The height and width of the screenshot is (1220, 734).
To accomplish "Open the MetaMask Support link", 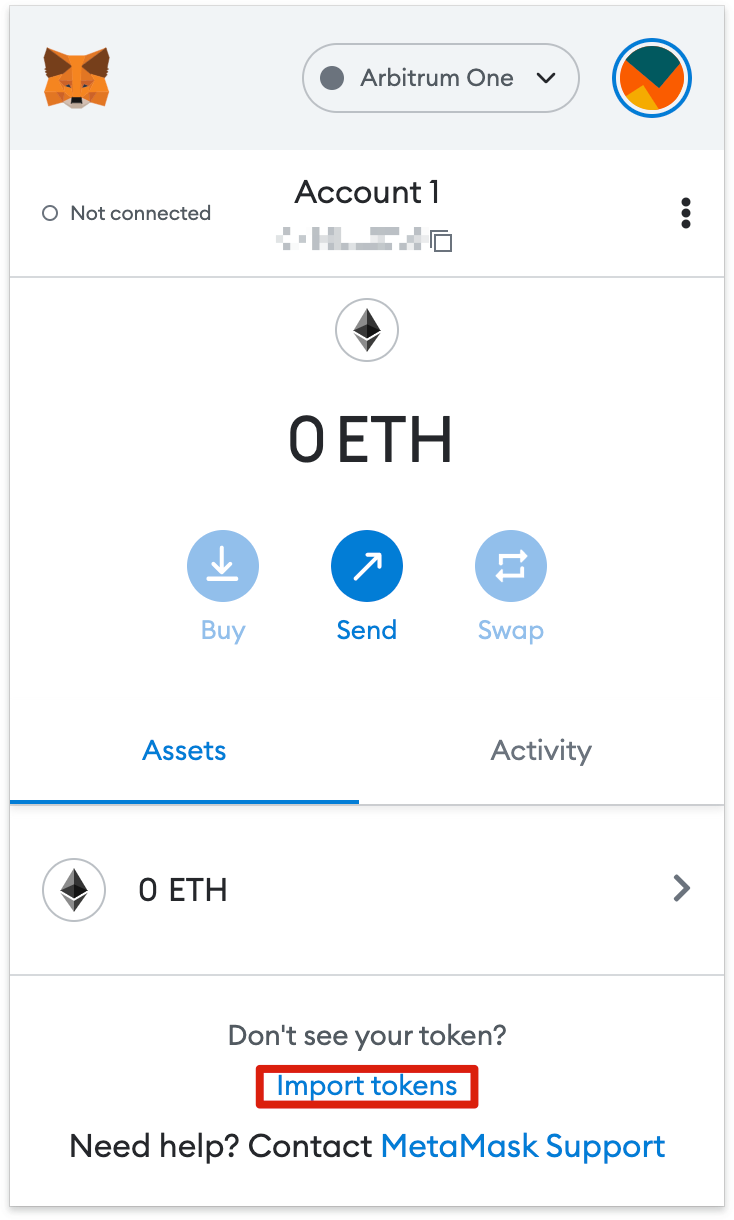I will 523,1146.
